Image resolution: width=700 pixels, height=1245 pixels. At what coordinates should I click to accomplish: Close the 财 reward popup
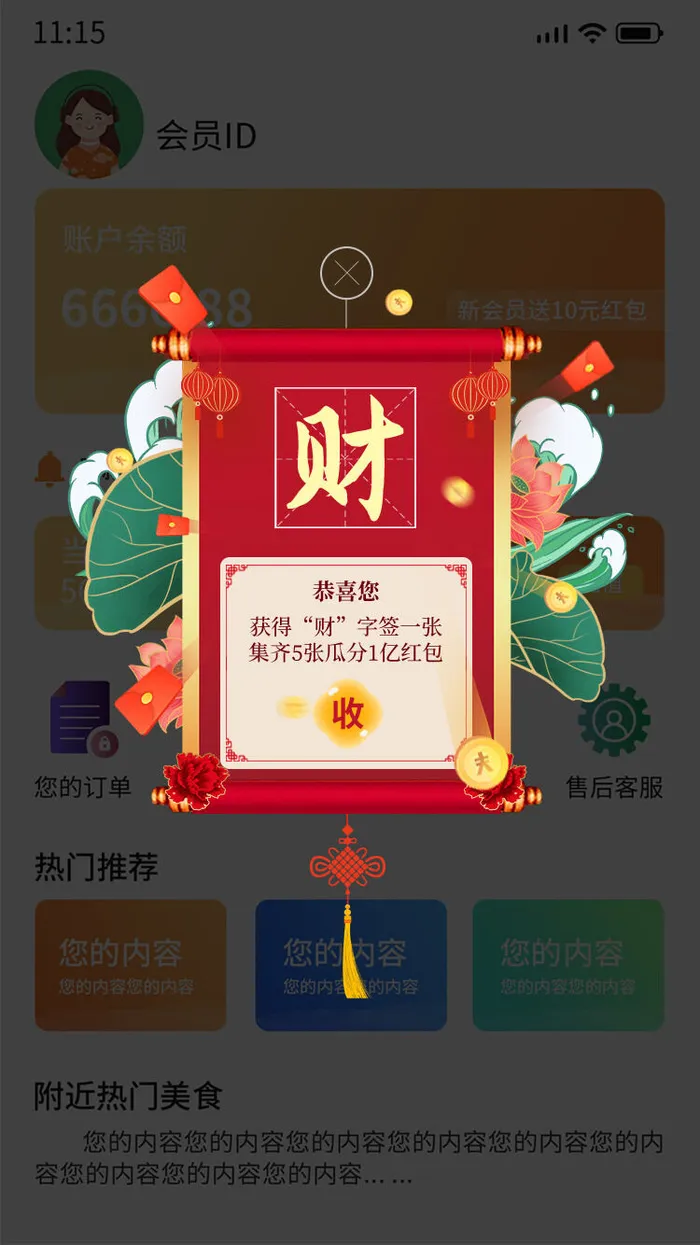point(346,273)
